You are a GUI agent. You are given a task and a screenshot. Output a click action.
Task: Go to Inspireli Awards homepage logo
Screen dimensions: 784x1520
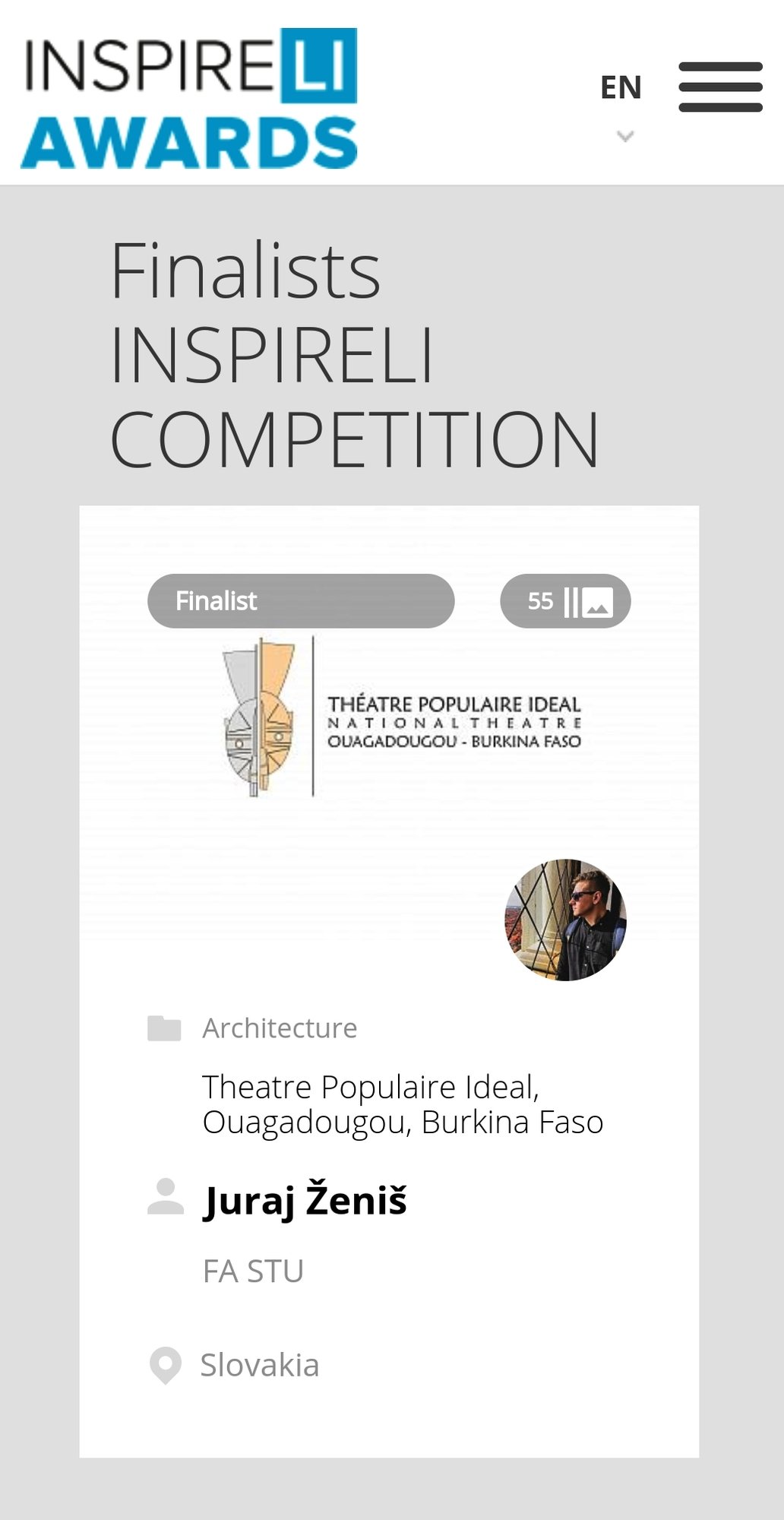pyautogui.click(x=189, y=98)
